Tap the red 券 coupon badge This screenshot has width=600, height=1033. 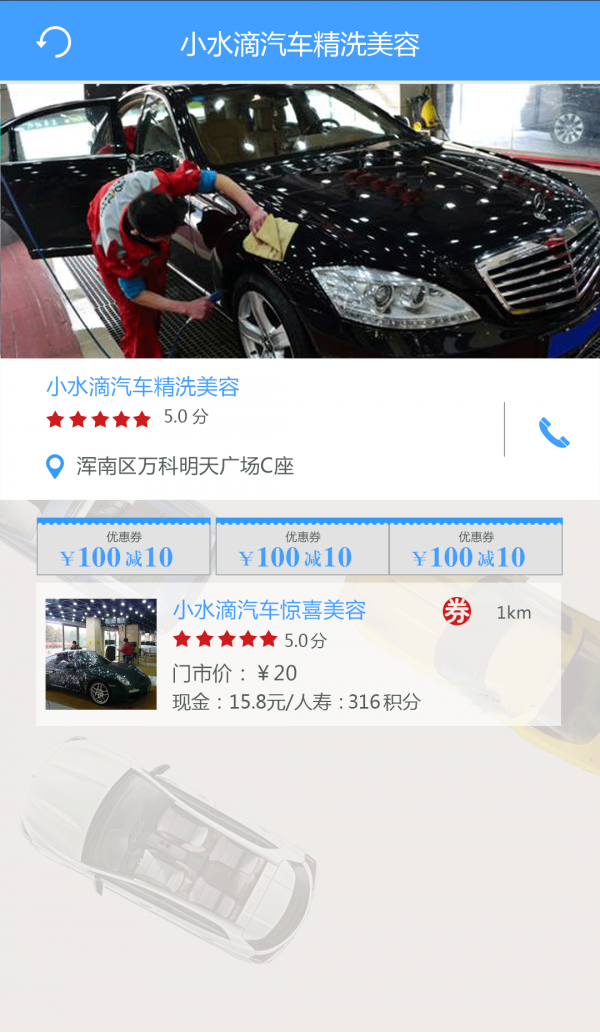[457, 611]
